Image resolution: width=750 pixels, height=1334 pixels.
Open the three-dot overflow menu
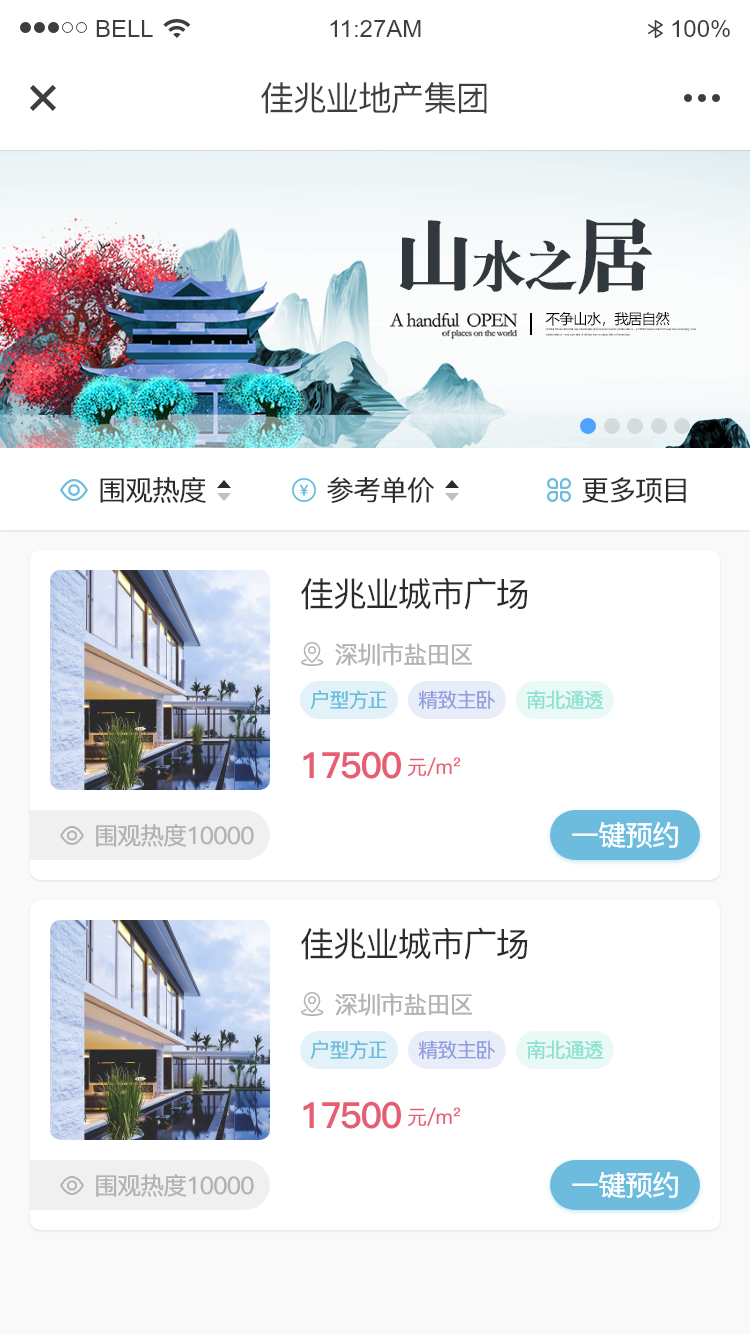[x=701, y=98]
